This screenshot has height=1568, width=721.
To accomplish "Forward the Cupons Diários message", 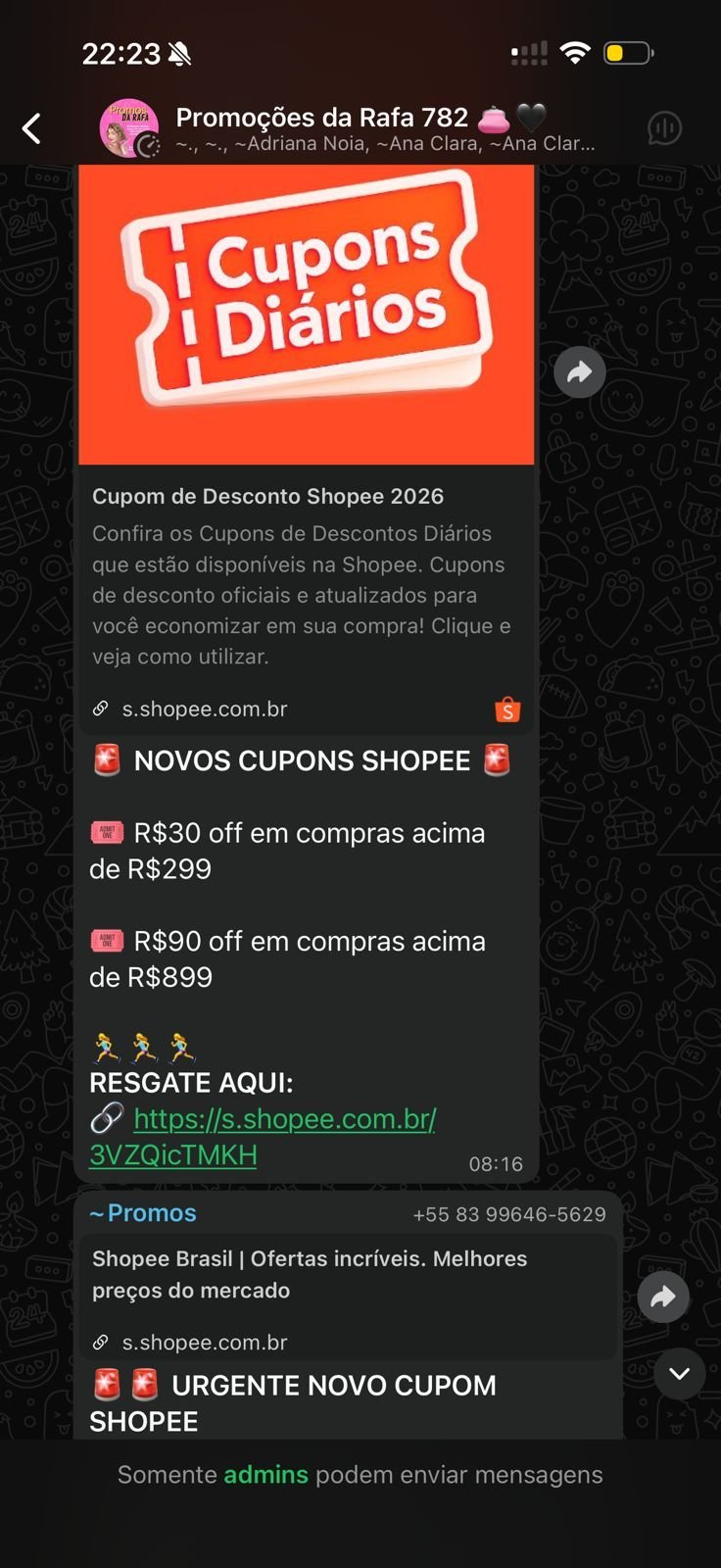I will pyautogui.click(x=580, y=372).
